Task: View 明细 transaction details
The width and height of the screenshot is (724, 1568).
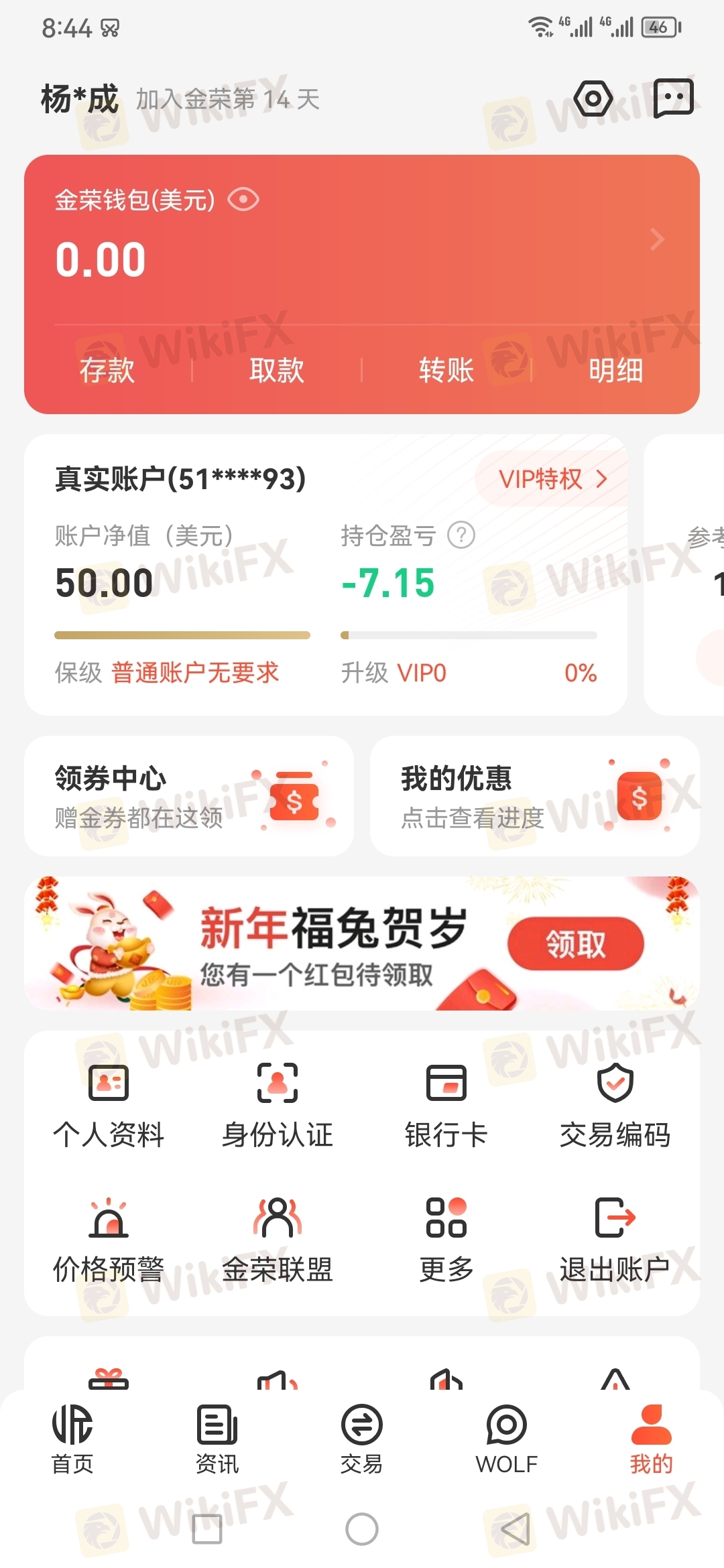Action: click(616, 370)
